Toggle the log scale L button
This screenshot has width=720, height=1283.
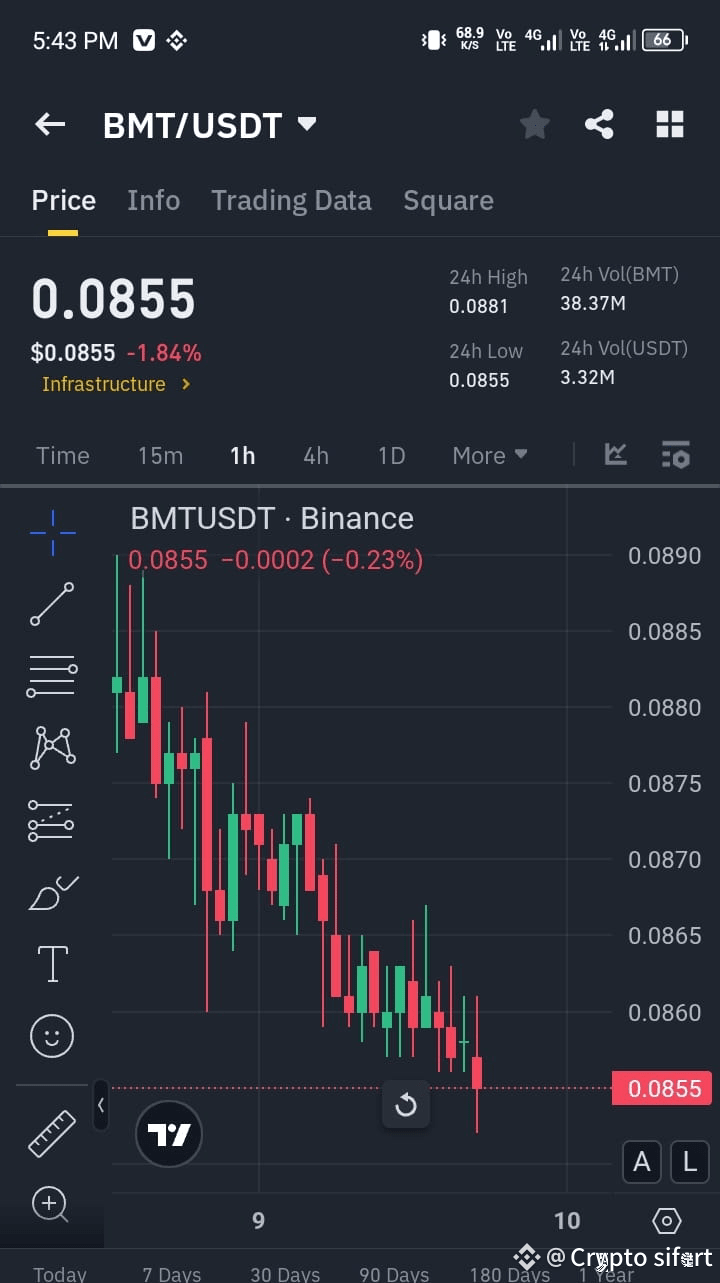[689, 1162]
